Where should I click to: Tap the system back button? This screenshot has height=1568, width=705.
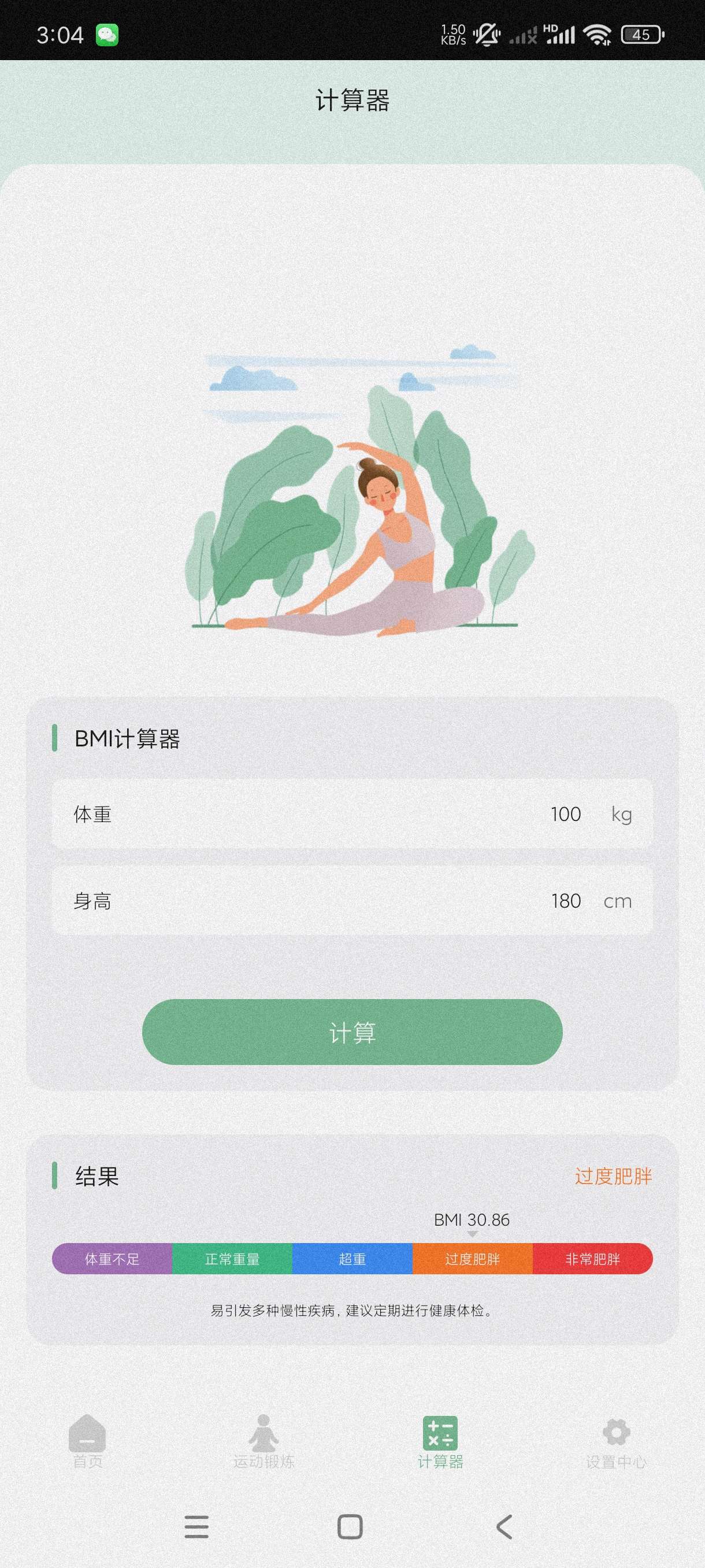click(x=504, y=1527)
